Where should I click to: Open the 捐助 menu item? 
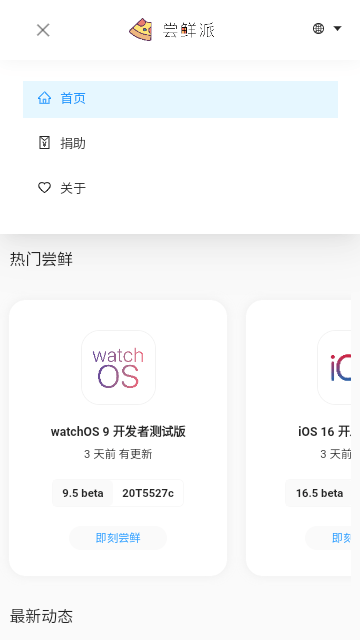click(180, 143)
